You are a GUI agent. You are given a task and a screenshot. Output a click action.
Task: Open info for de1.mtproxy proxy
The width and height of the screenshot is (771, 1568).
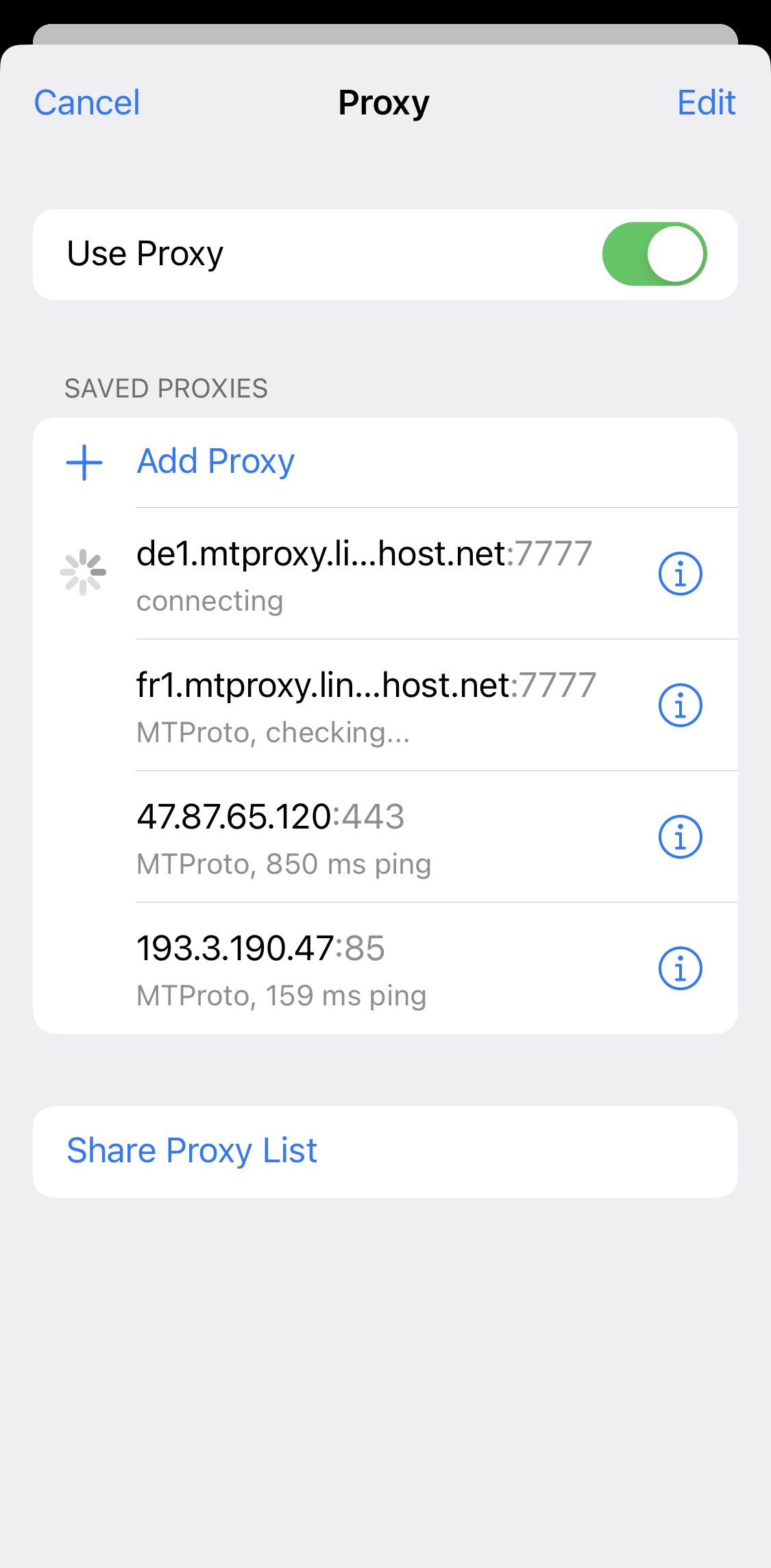pyautogui.click(x=680, y=574)
